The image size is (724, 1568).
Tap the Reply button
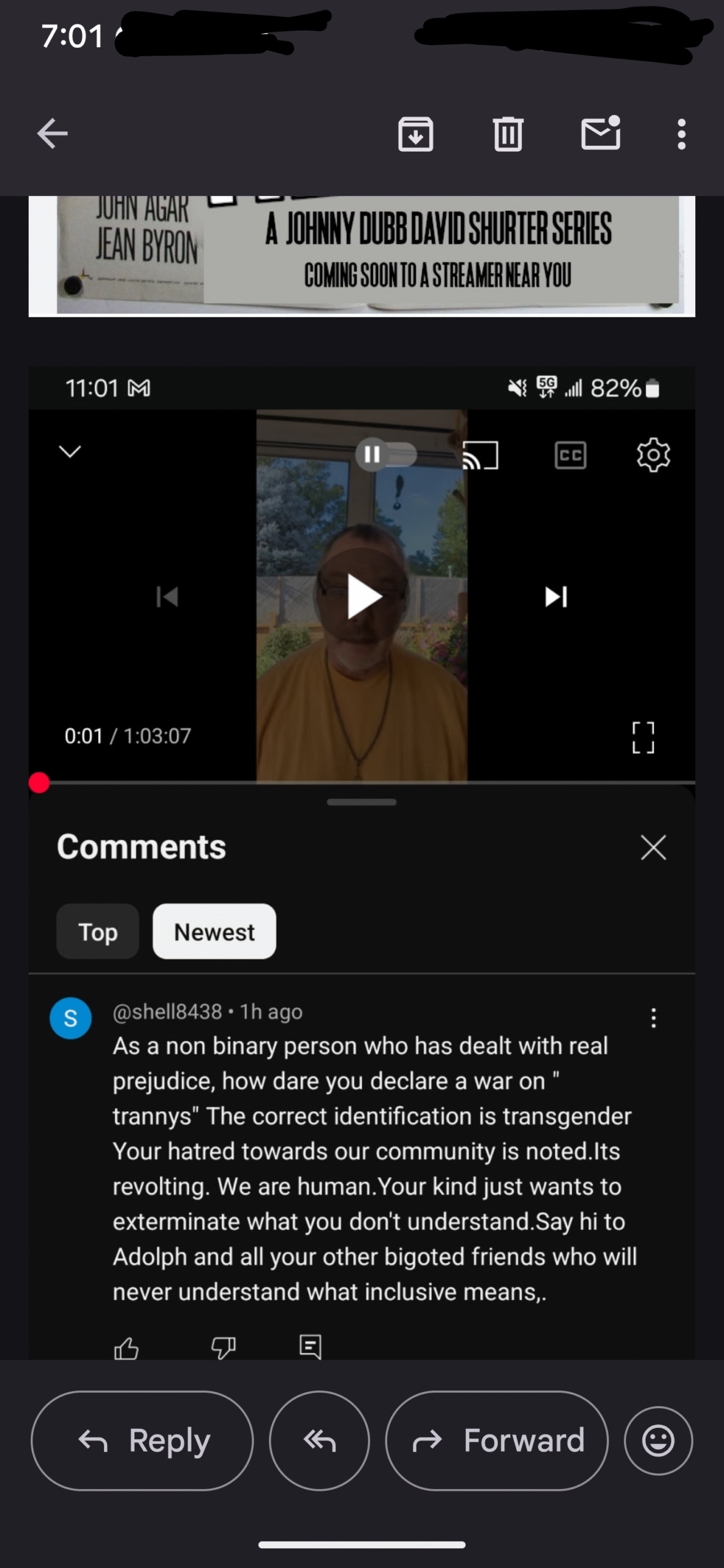142,1441
